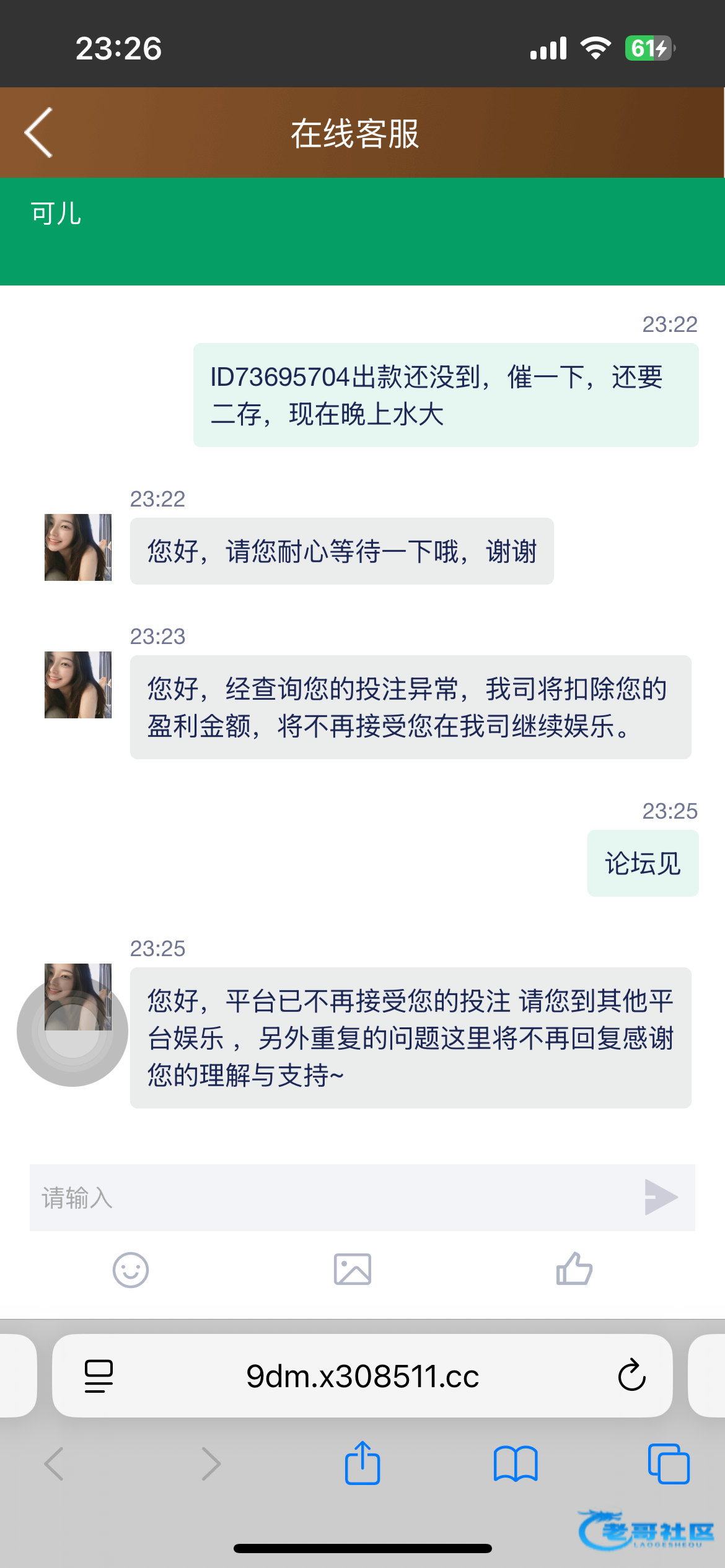Open Safari bookmarks
The width and height of the screenshot is (725, 1568).
point(516,1464)
